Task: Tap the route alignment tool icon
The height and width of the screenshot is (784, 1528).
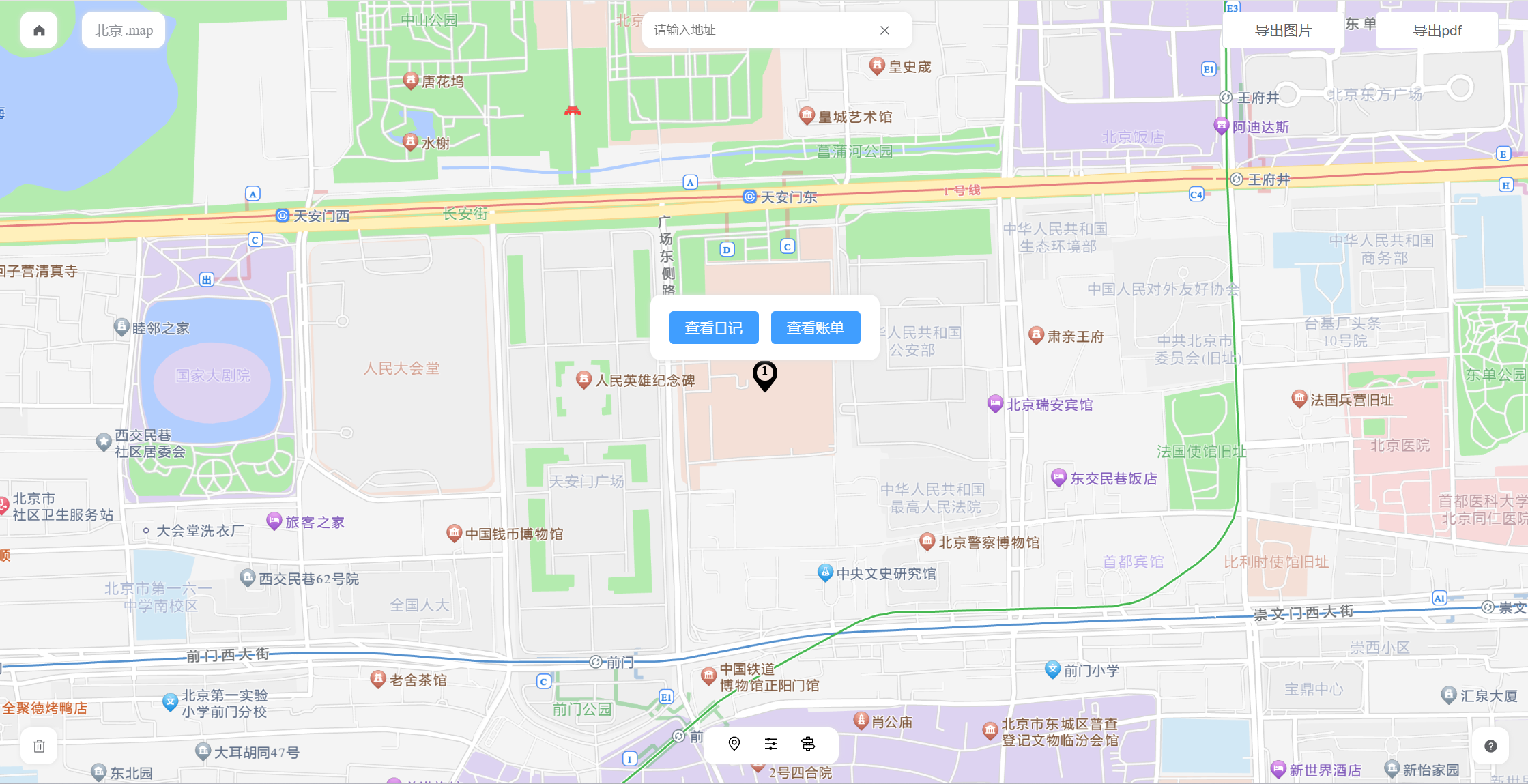Action: point(808,743)
